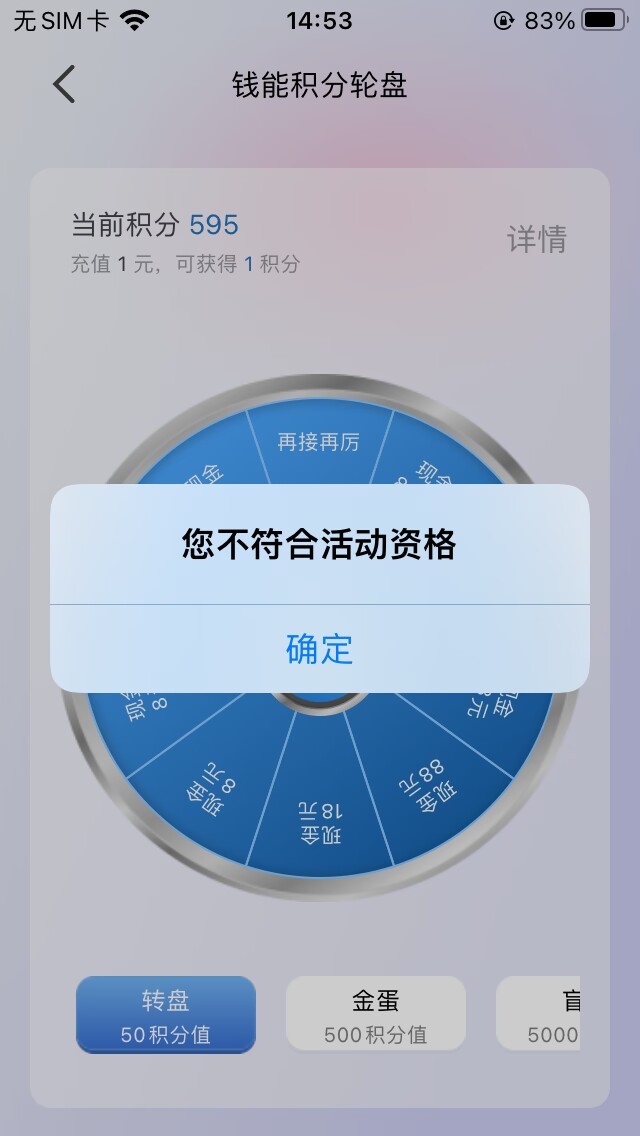640x1136 pixels.
Task: Switch to the 金蛋 500积分值 option
Action: click(376, 1015)
